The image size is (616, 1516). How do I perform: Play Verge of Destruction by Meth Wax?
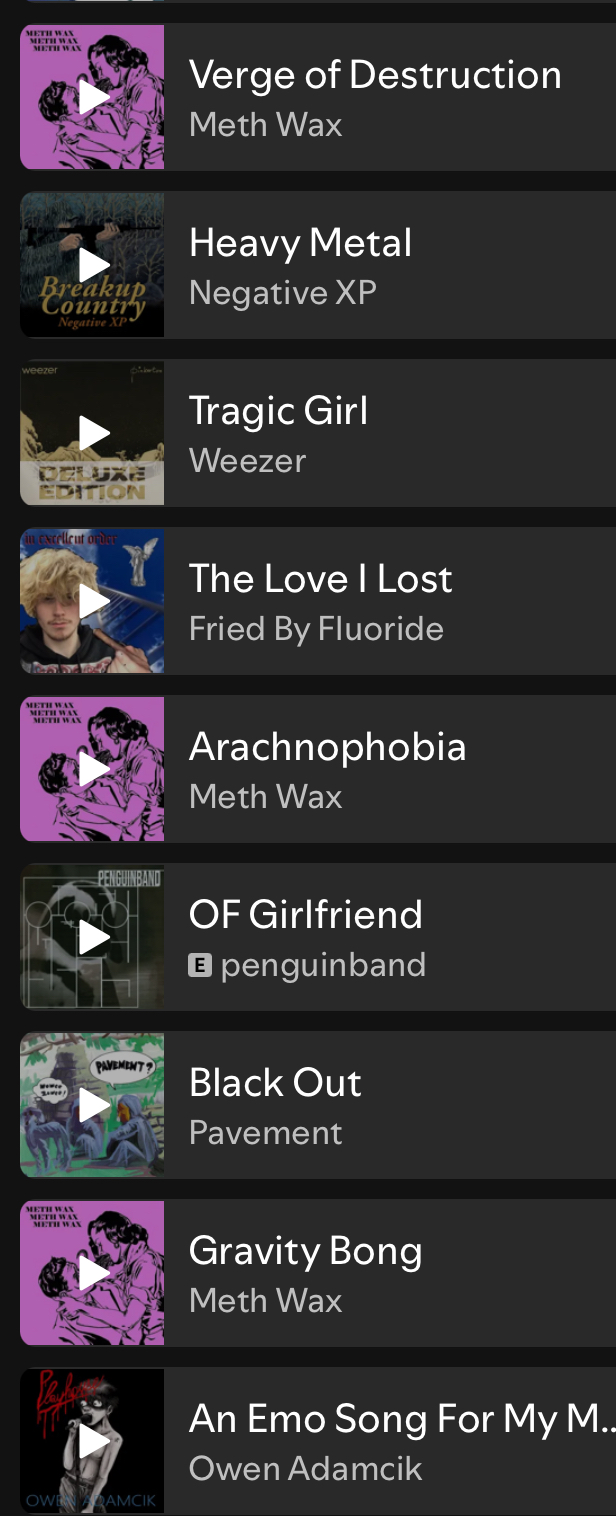coord(93,97)
